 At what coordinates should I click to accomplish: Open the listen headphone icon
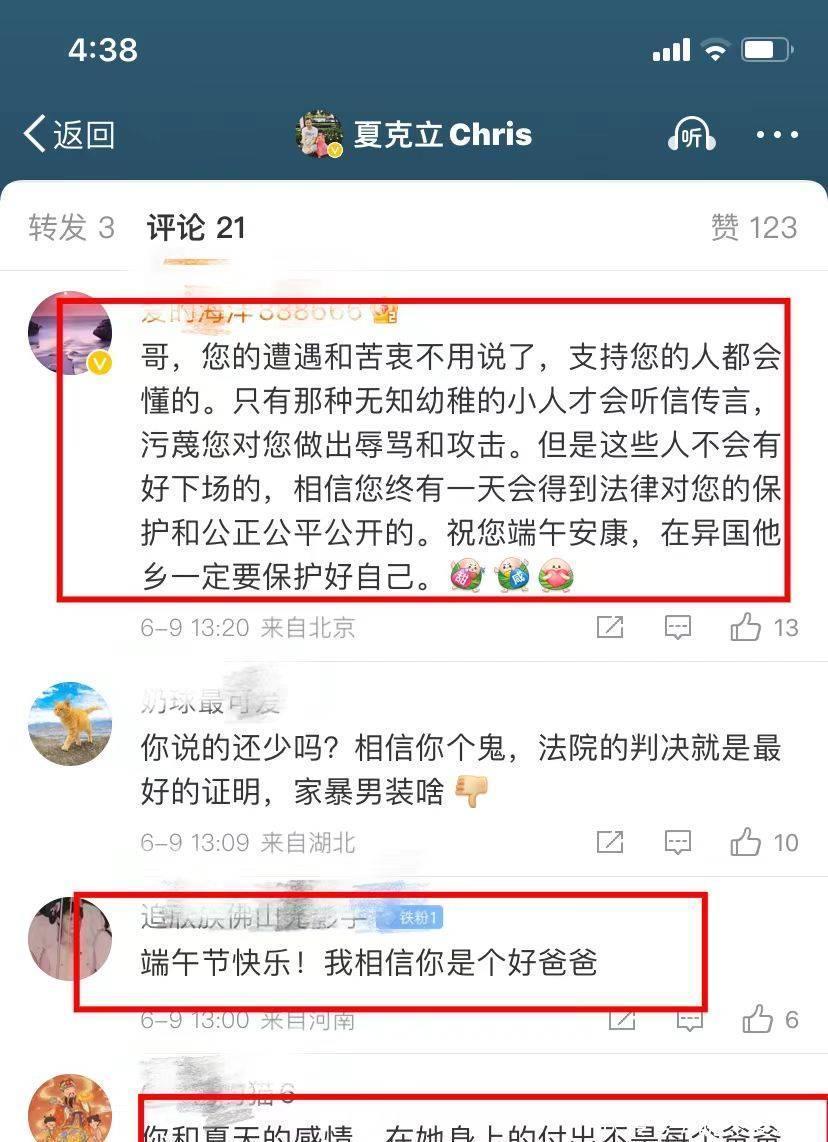[x=691, y=135]
